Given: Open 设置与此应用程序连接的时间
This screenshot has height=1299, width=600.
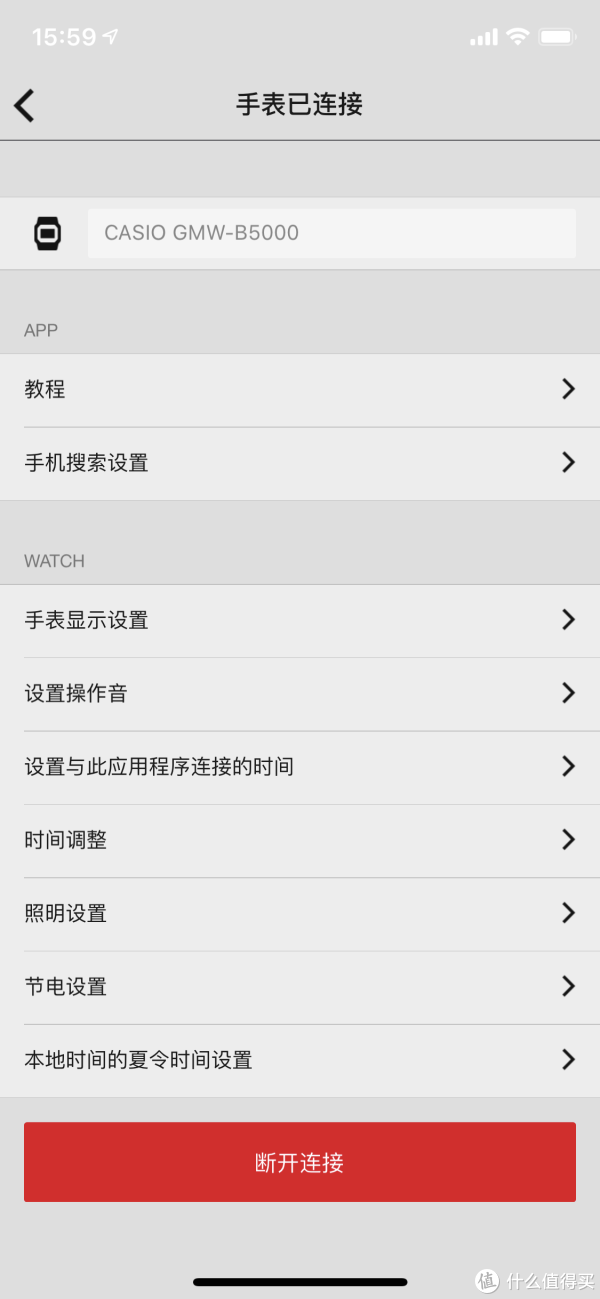Looking at the screenshot, I should point(300,767).
